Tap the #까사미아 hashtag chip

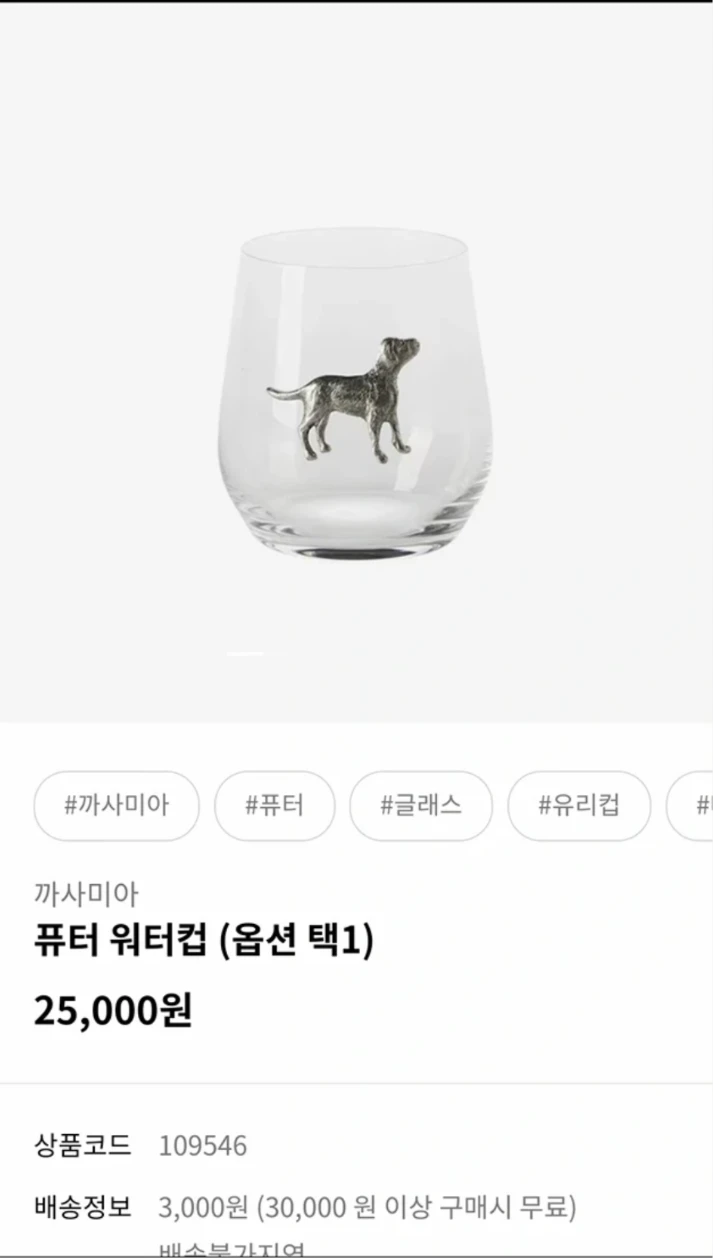tap(117, 805)
